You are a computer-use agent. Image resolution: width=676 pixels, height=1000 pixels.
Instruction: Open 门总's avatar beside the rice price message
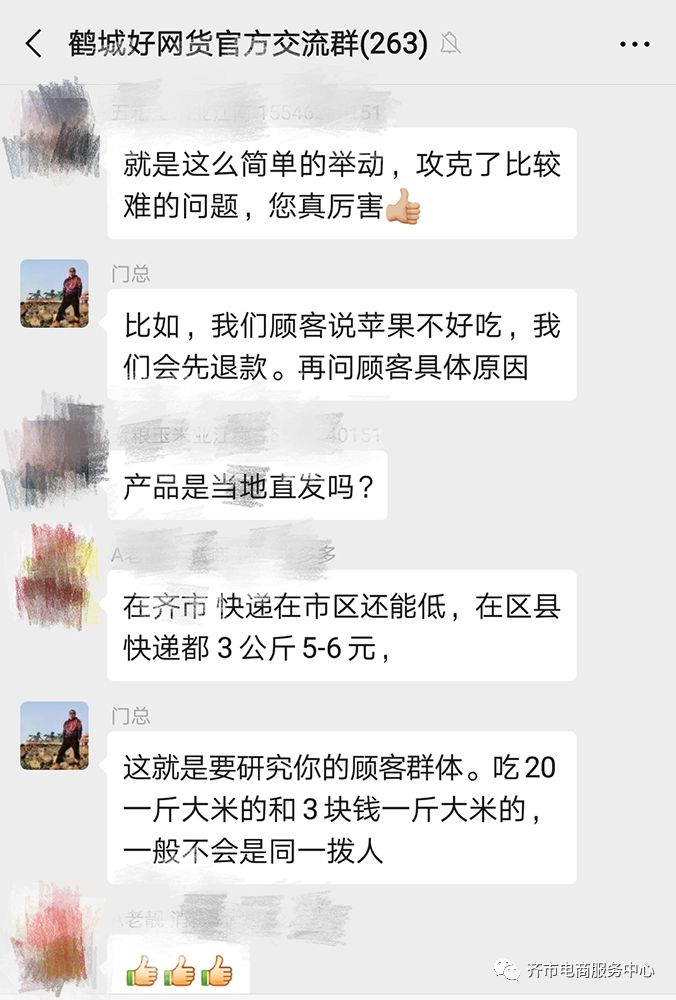pos(54,735)
